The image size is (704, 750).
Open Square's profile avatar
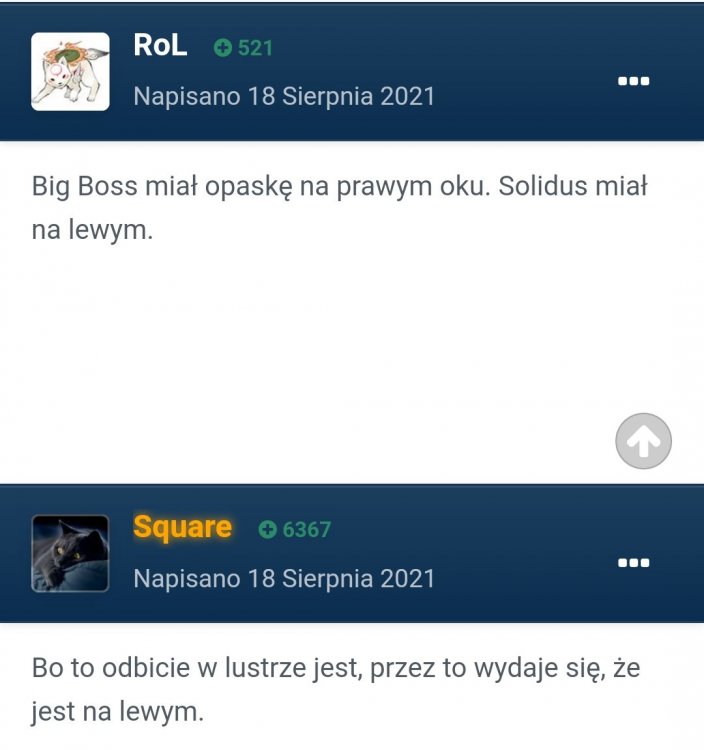pyautogui.click(x=70, y=553)
